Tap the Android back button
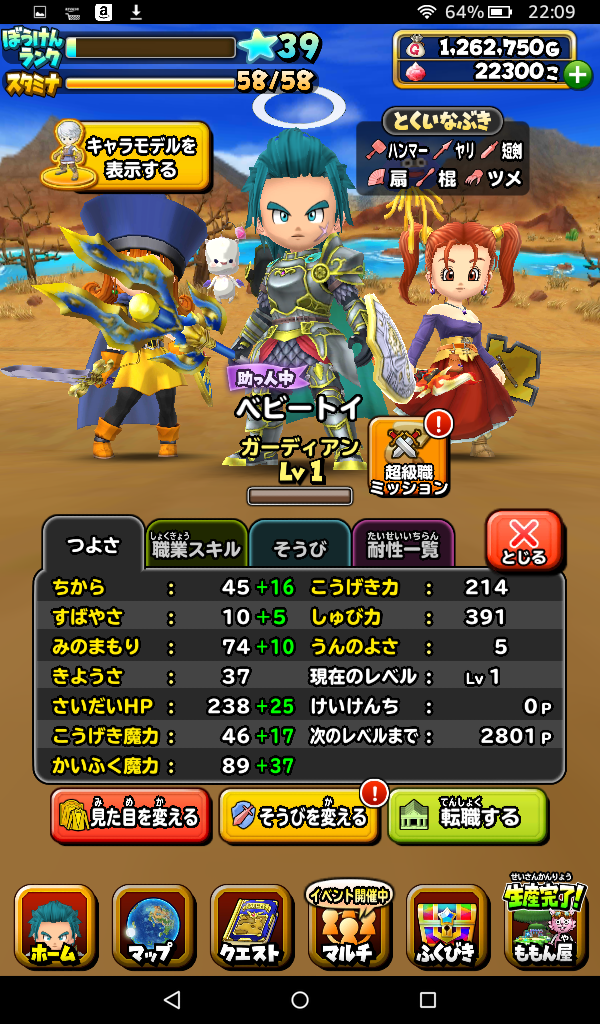This screenshot has height=1024, width=600. 172,999
